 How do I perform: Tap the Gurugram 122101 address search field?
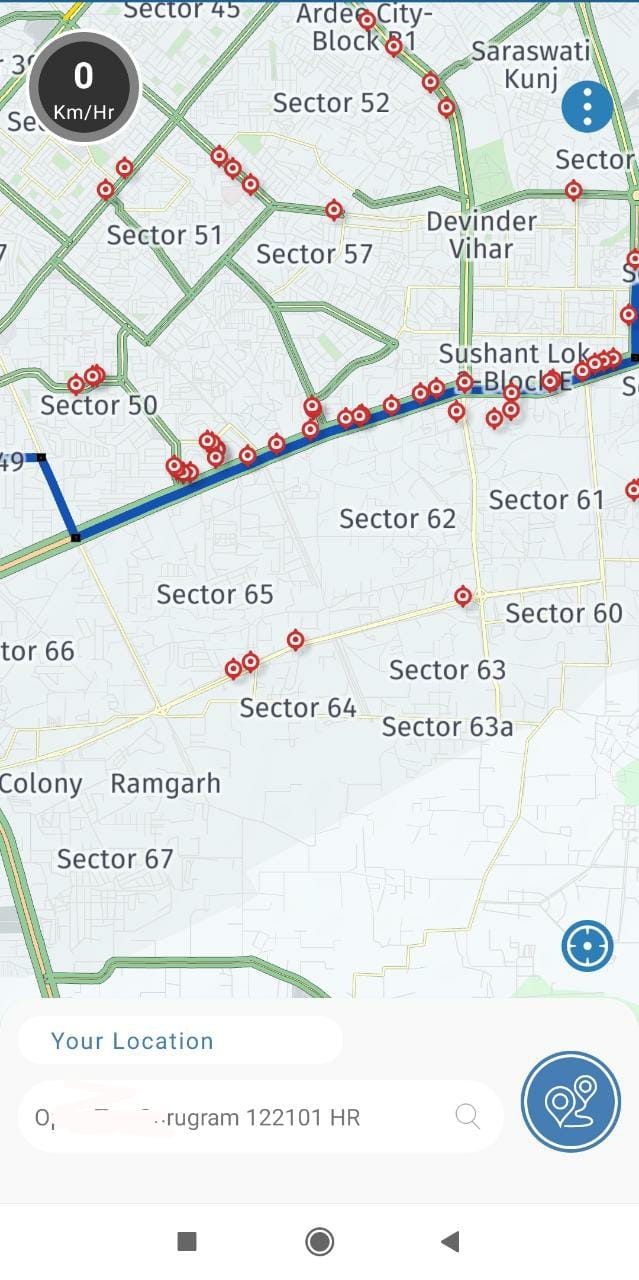[x=260, y=1117]
